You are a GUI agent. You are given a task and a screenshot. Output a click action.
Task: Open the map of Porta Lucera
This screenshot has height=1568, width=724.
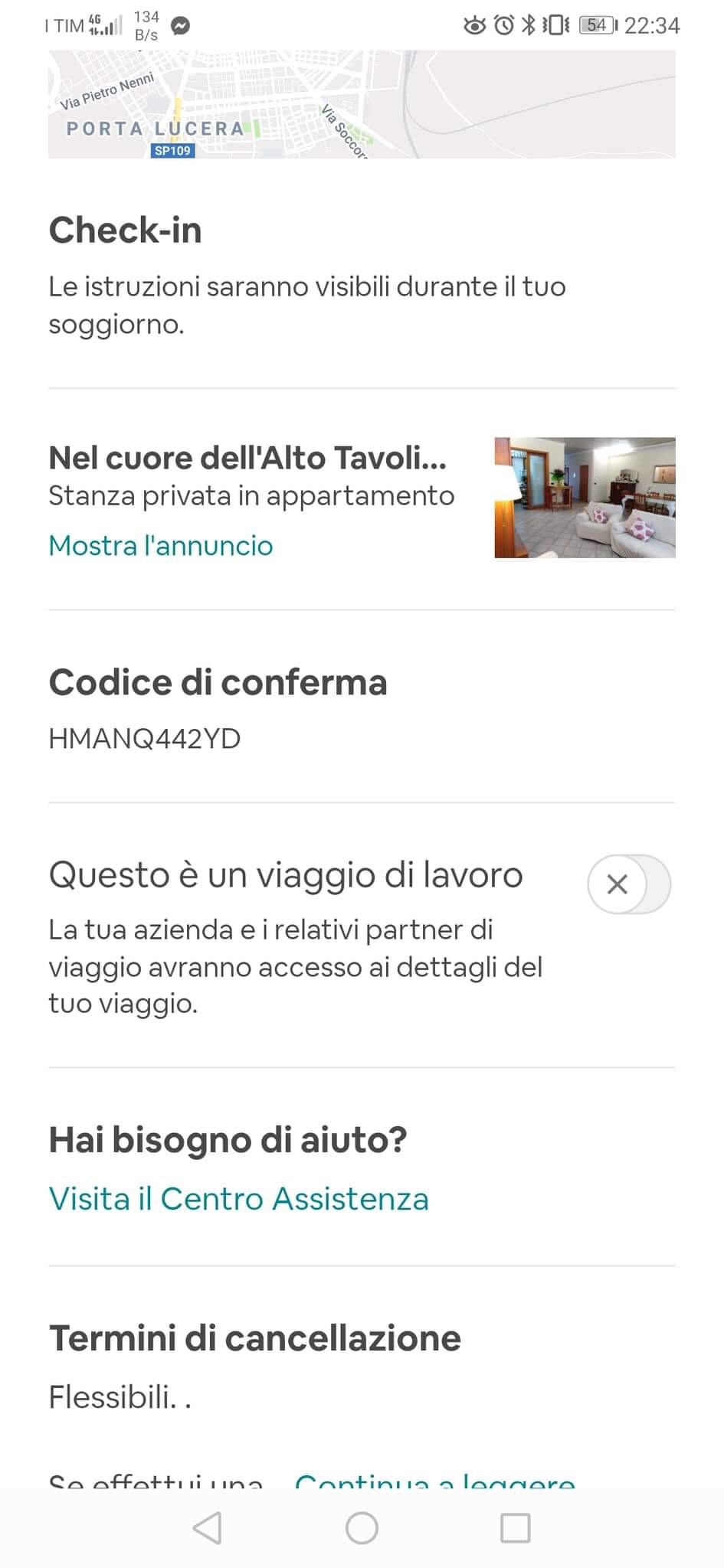coord(362,105)
